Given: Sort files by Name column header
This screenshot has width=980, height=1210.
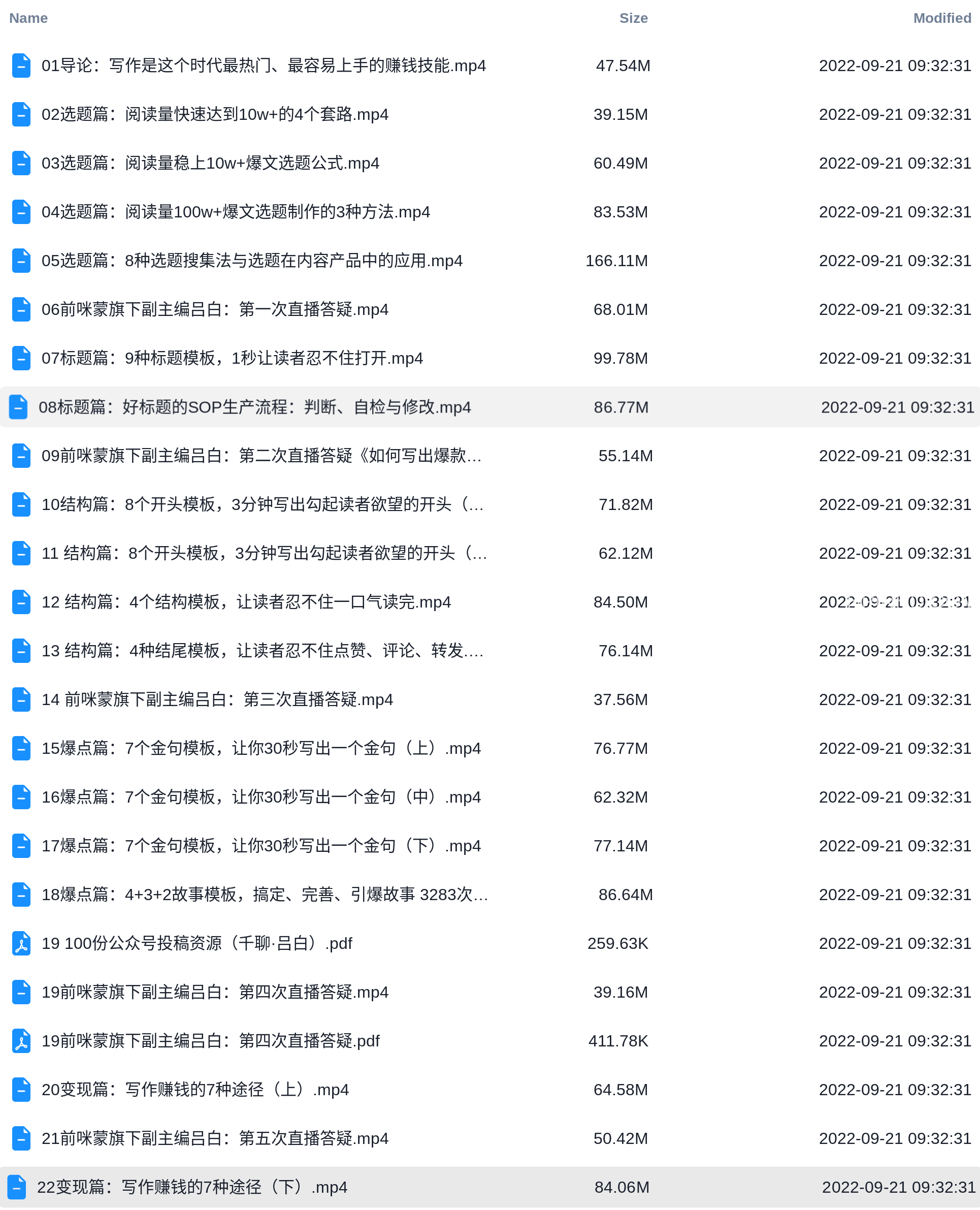Looking at the screenshot, I should coord(28,18).
